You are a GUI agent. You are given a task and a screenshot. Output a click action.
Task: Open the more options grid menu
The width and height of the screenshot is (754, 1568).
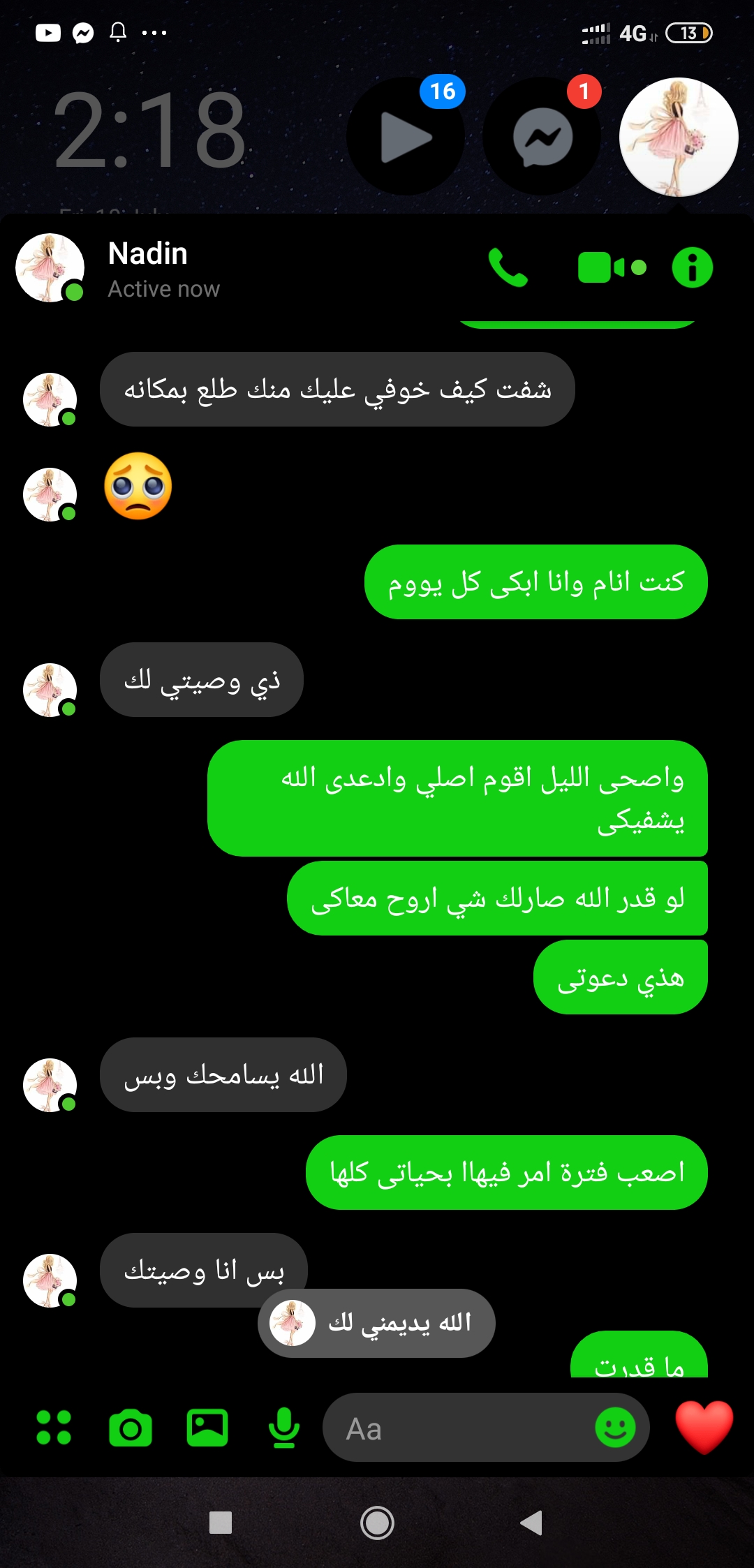54,1428
